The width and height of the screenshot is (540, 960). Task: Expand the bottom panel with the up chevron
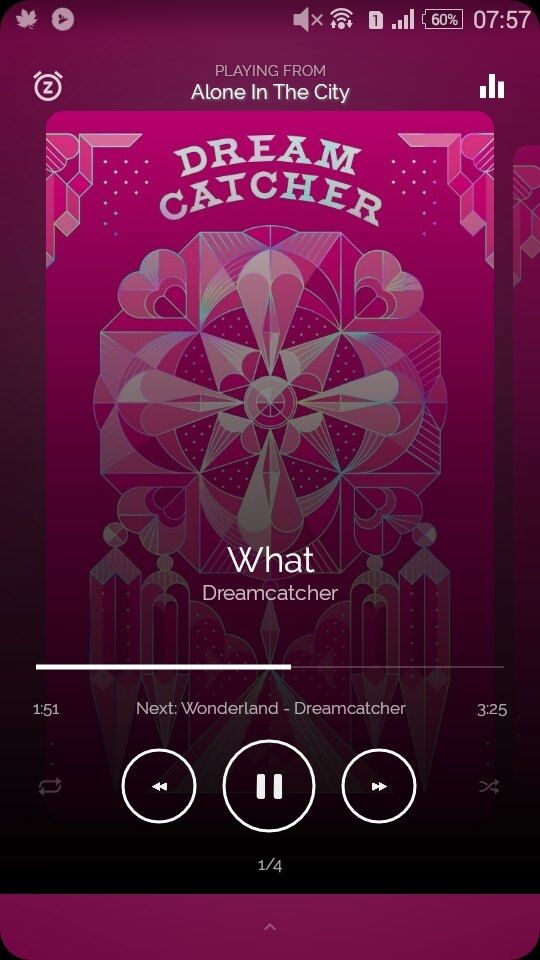[x=269, y=927]
